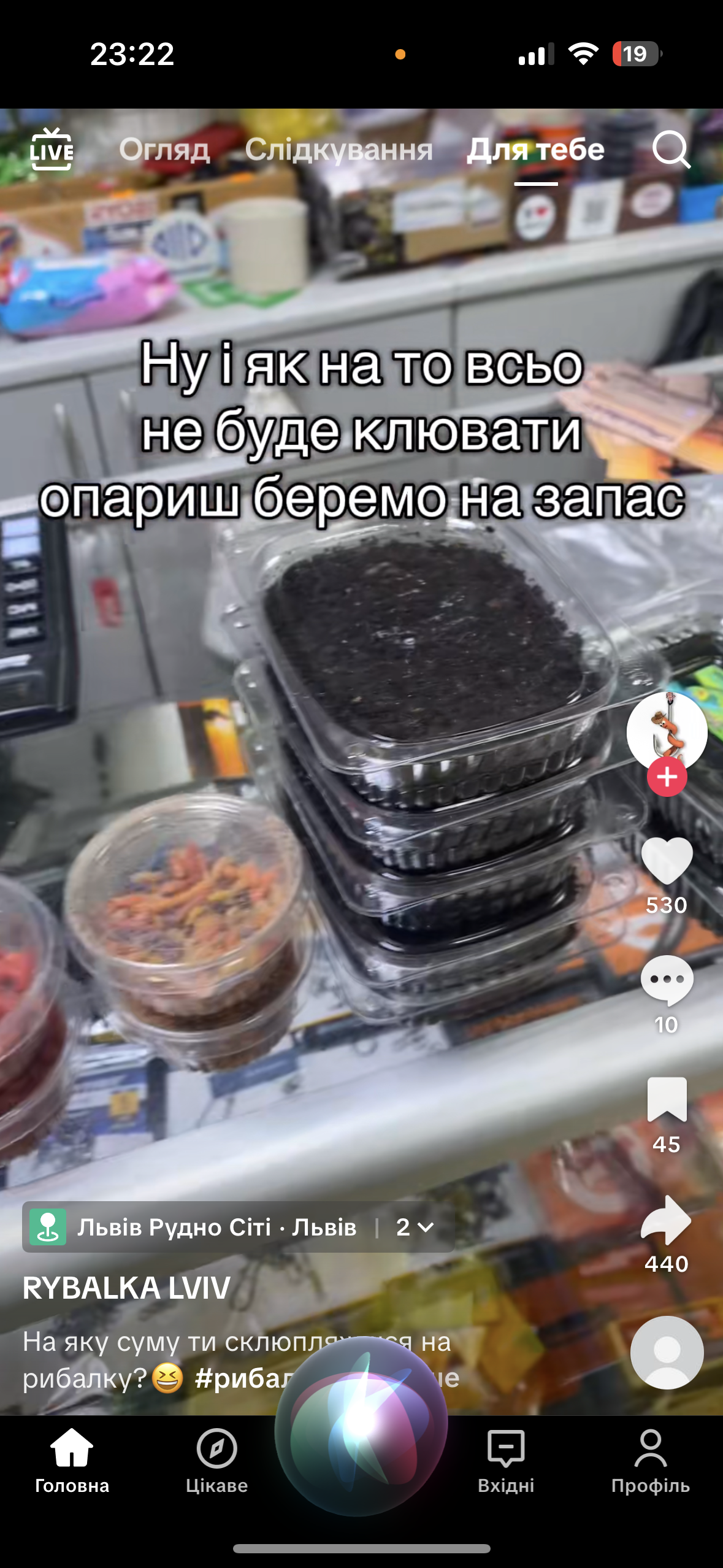Open RYBALKA LVIV profile name
The image size is (723, 1568).
click(126, 1287)
